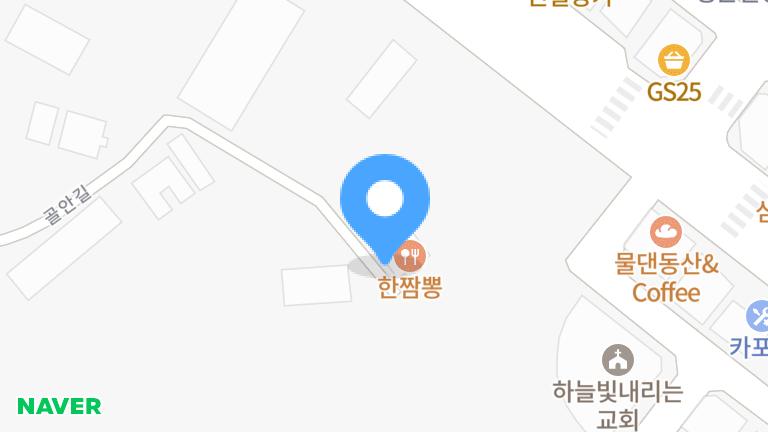Image resolution: width=768 pixels, height=432 pixels.
Task: Select the GS25 convenience store marker
Action: [x=675, y=60]
